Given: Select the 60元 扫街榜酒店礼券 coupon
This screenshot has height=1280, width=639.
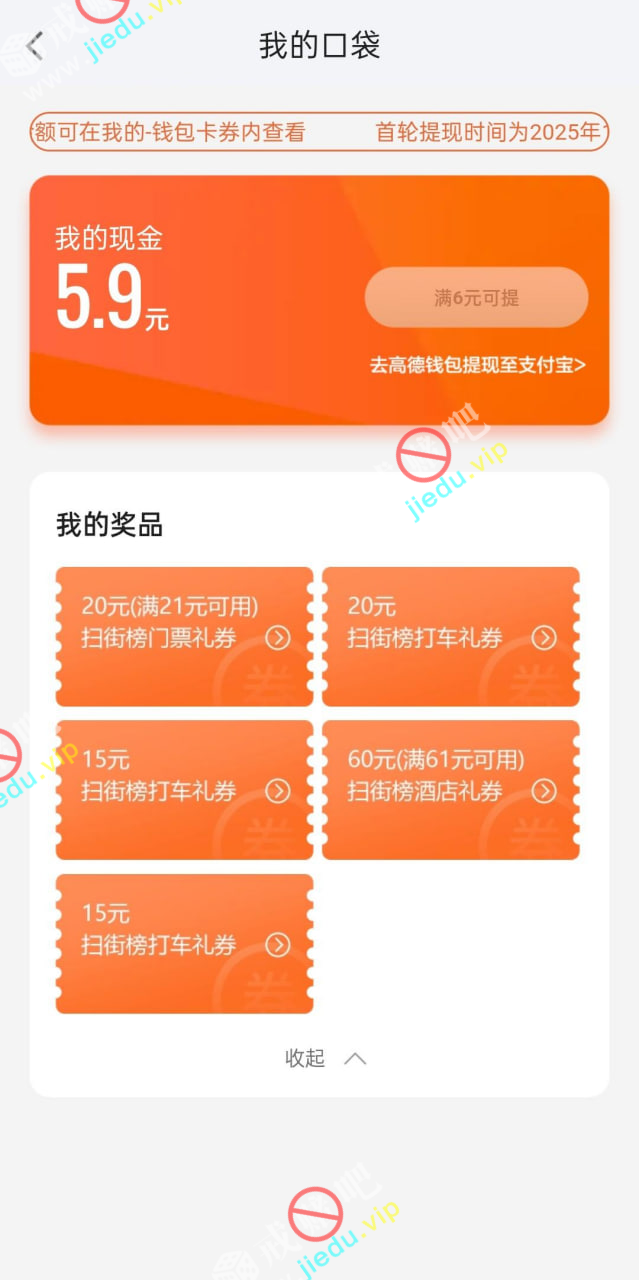Looking at the screenshot, I should pos(451,789).
